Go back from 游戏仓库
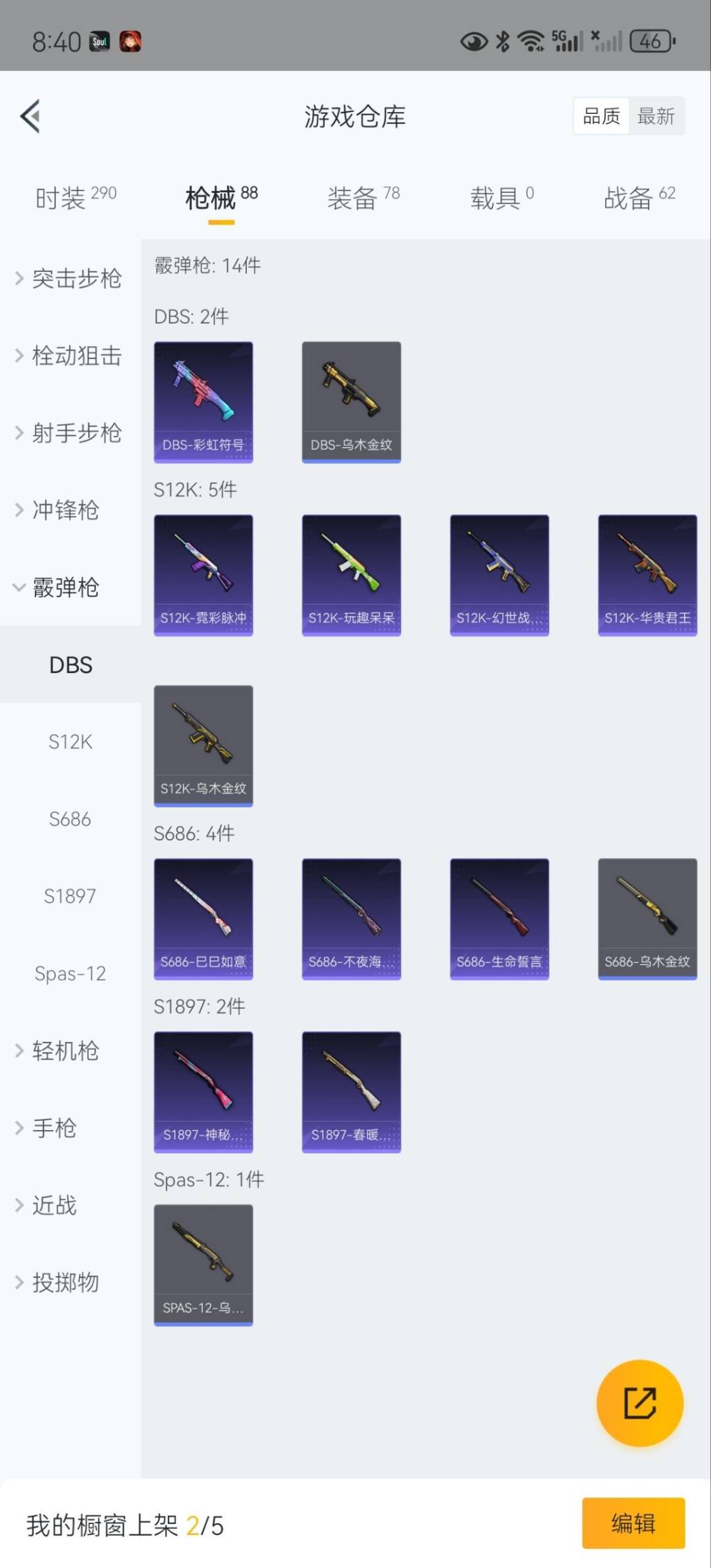The width and height of the screenshot is (711, 1568). point(30,117)
